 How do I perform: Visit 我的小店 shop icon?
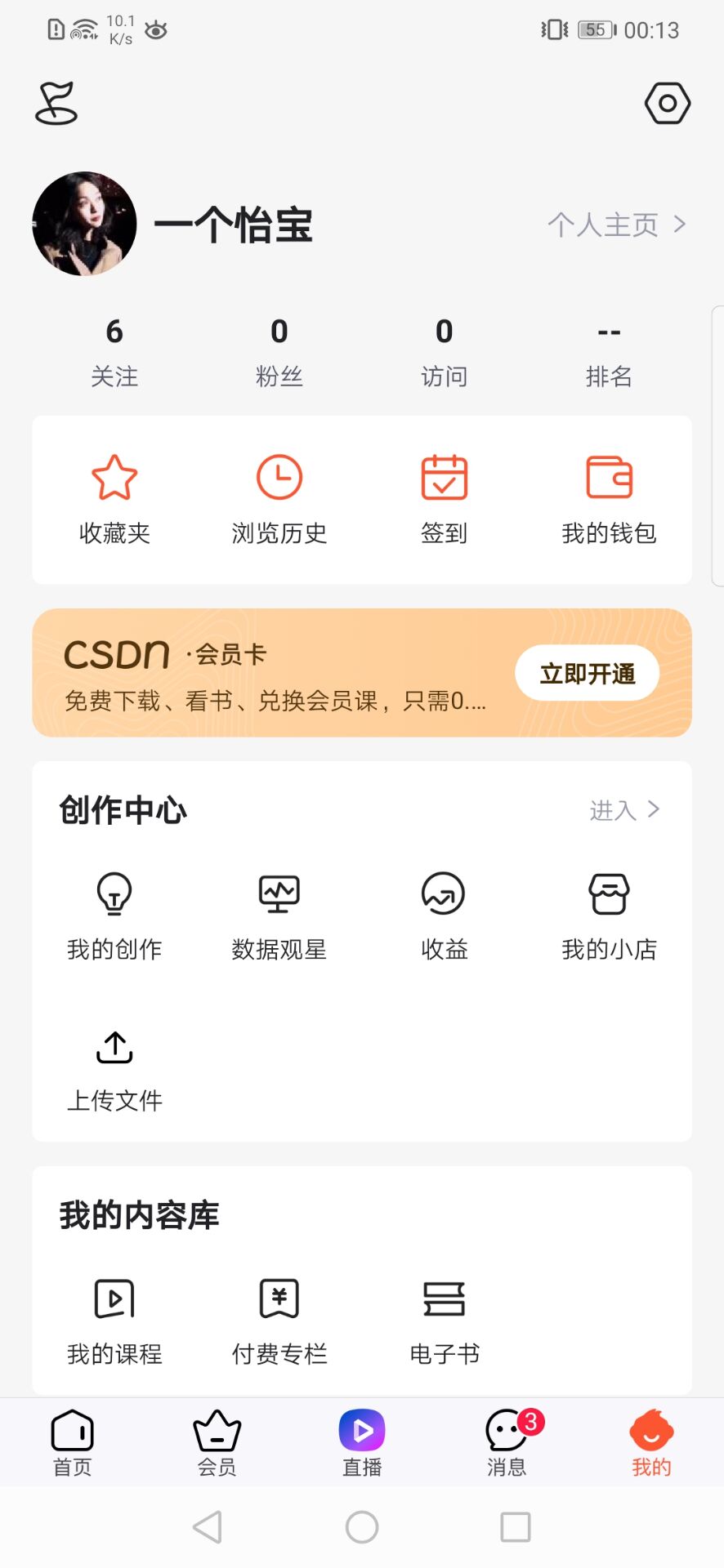point(609,894)
